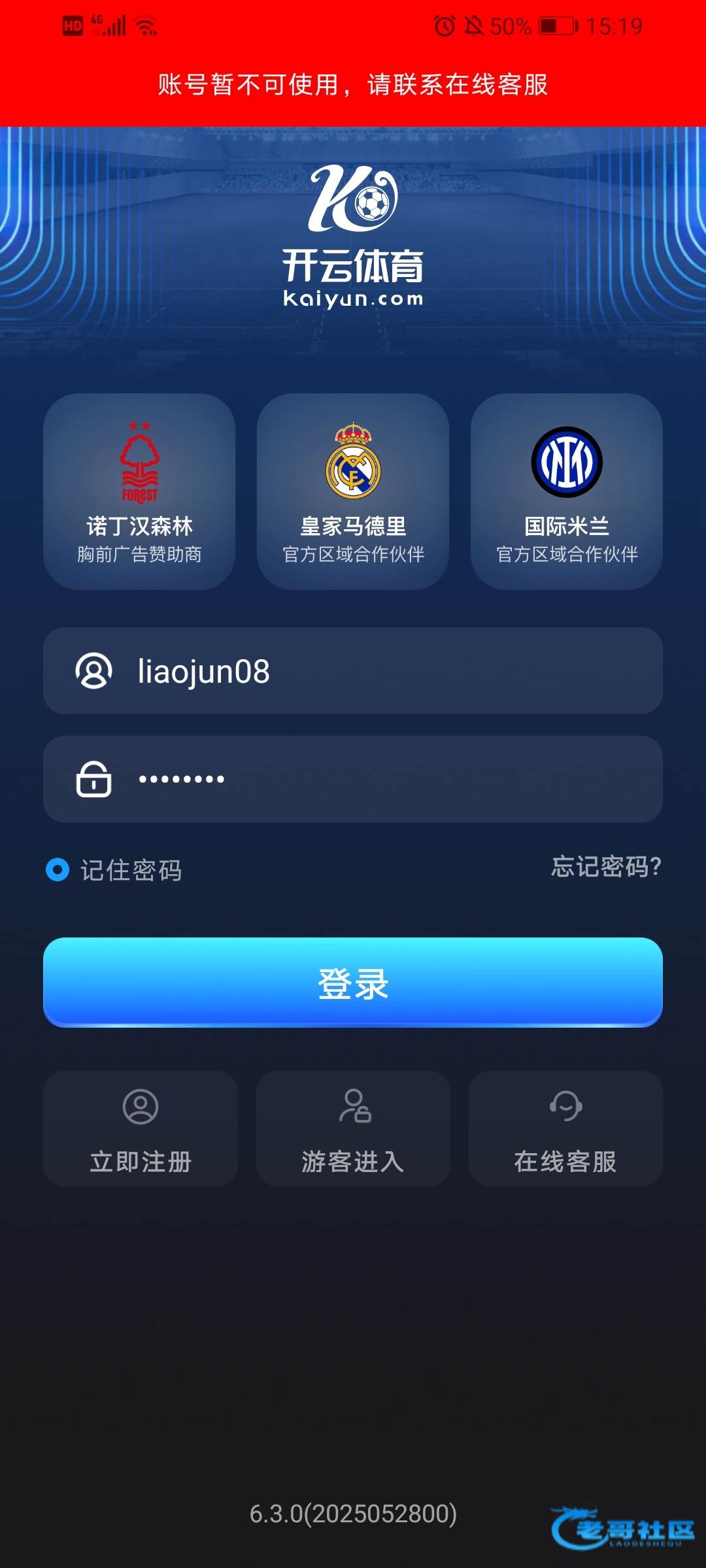Enter as guest via 游客进入
This screenshot has height=1568, width=706.
click(353, 1128)
